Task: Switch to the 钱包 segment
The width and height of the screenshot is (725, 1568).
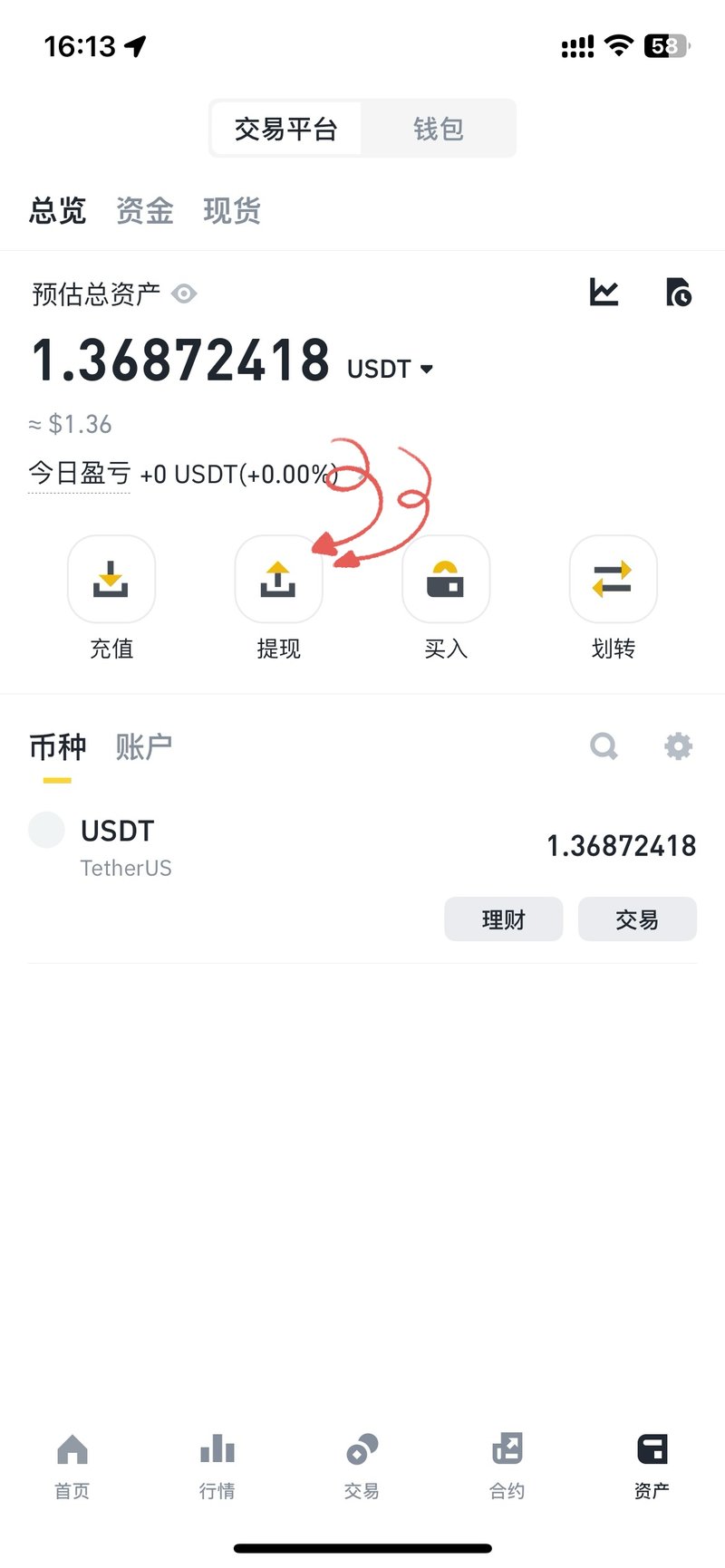Action: (x=439, y=129)
